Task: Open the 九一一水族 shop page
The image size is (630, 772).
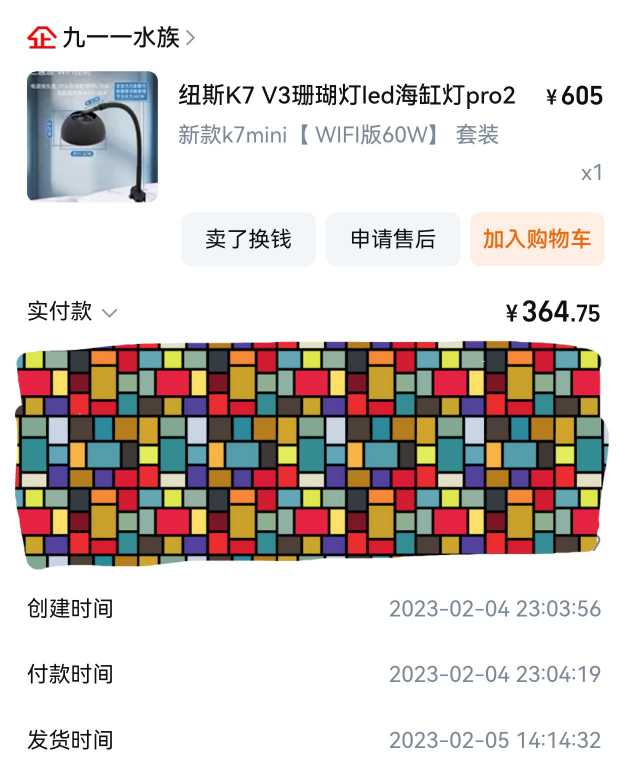Action: tap(120, 38)
